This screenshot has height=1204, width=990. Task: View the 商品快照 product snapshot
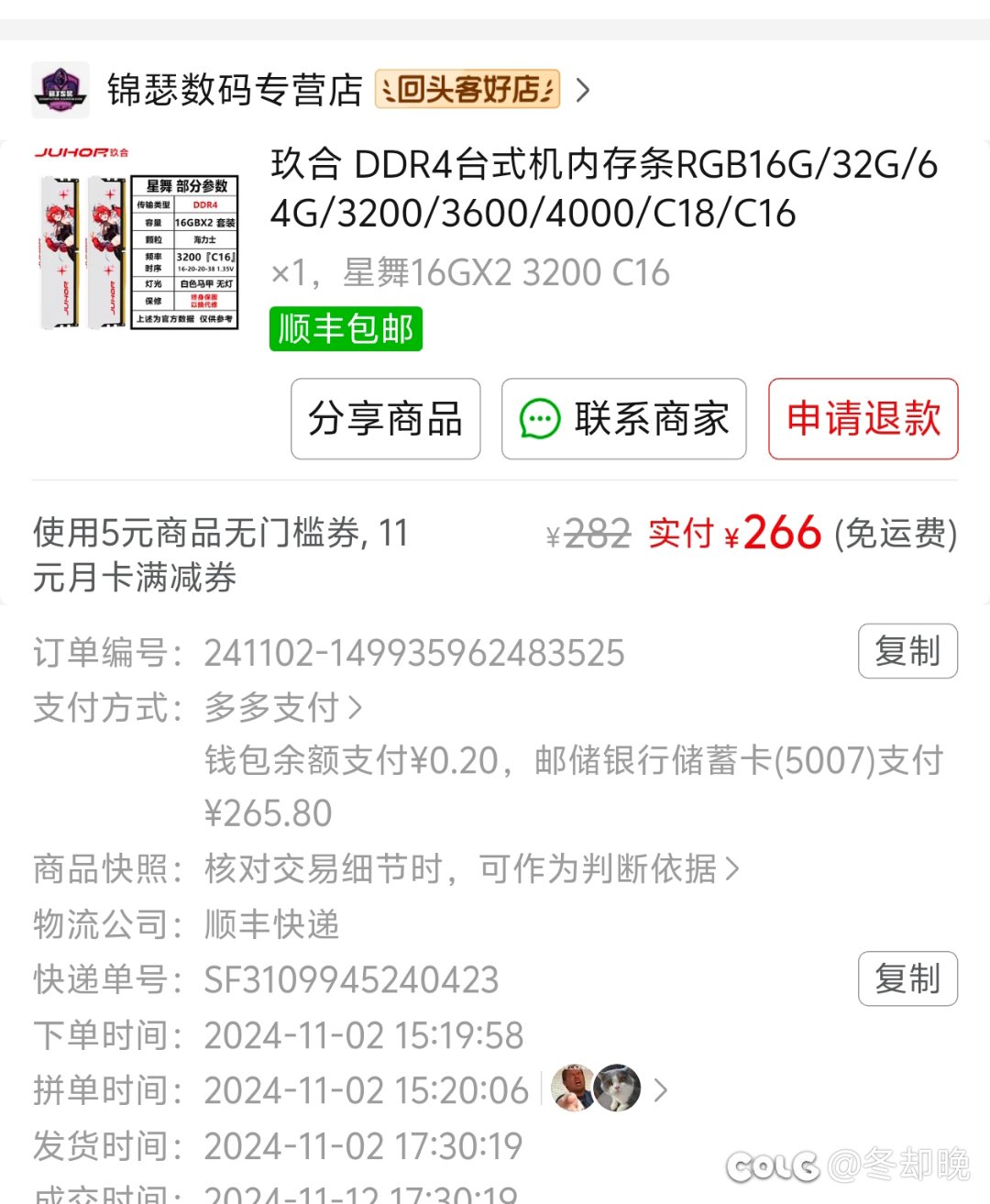(x=471, y=868)
